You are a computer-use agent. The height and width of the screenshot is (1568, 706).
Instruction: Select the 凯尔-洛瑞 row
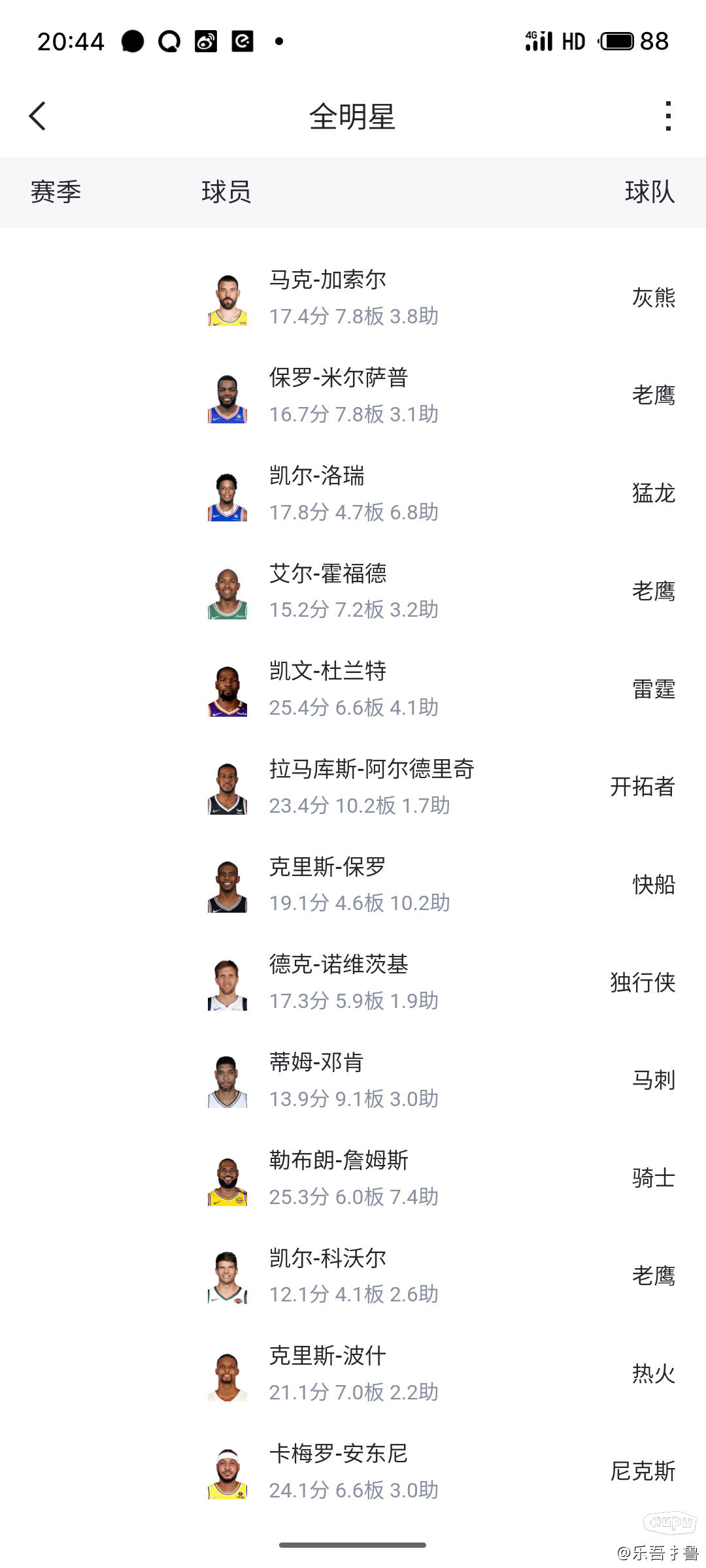(353, 494)
